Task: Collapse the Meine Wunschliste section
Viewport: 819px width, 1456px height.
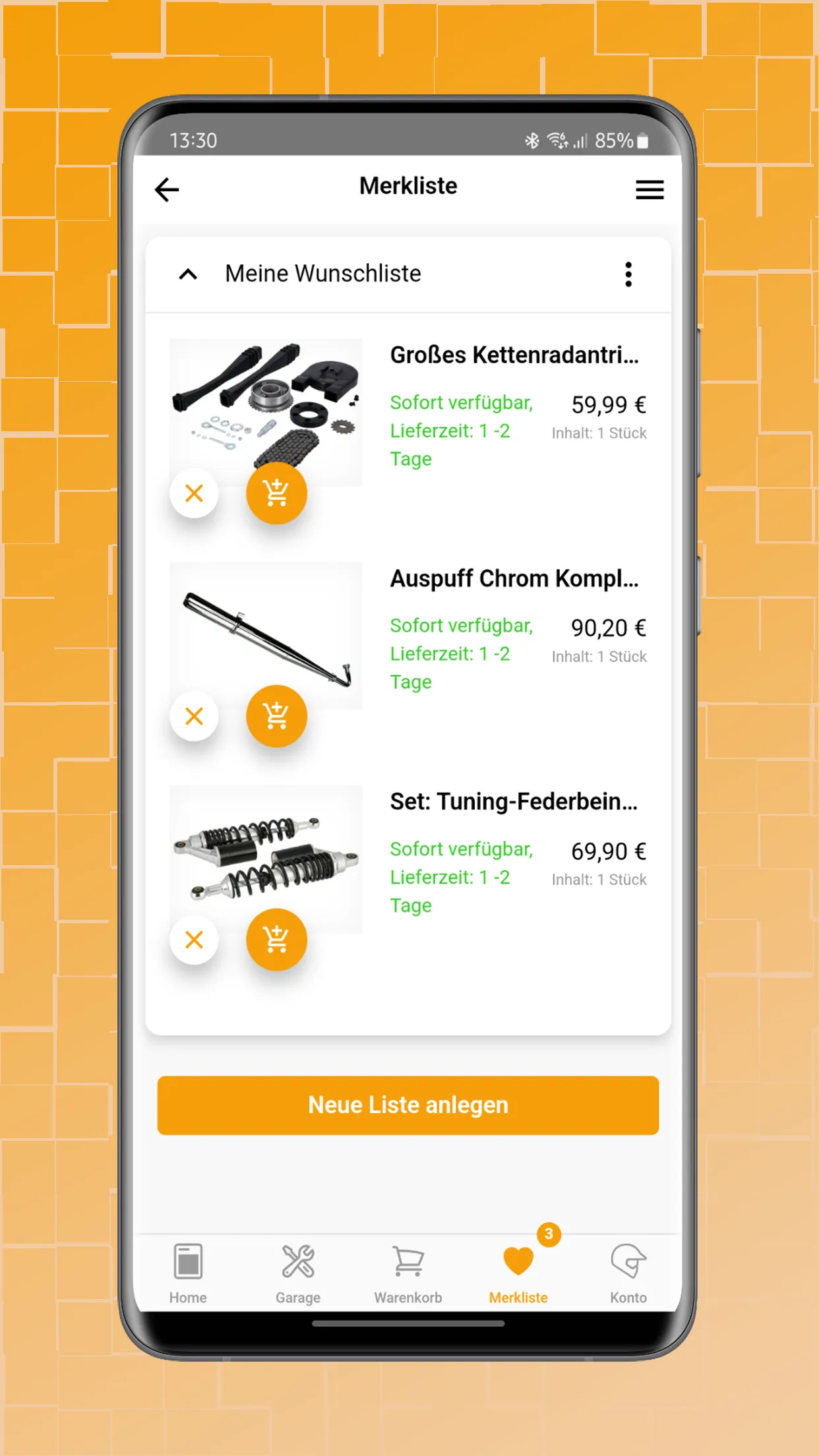Action: coord(188,274)
